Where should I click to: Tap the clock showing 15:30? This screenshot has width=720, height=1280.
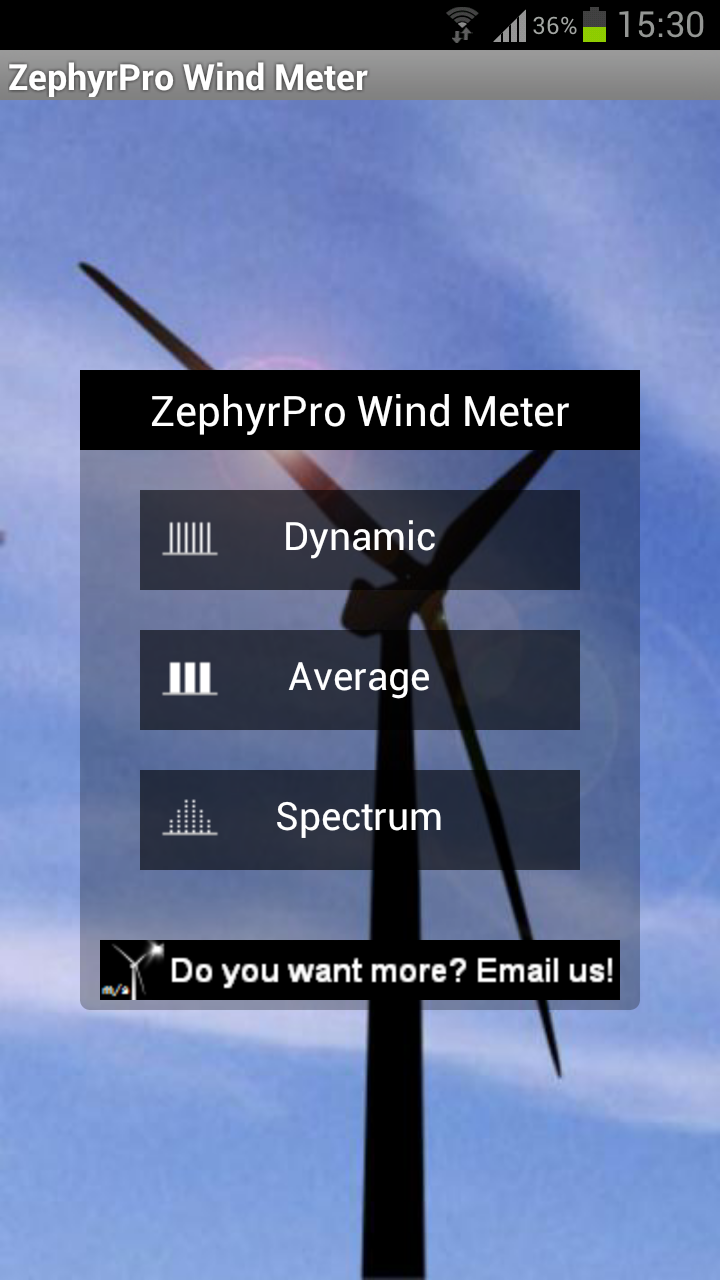pyautogui.click(x=660, y=22)
